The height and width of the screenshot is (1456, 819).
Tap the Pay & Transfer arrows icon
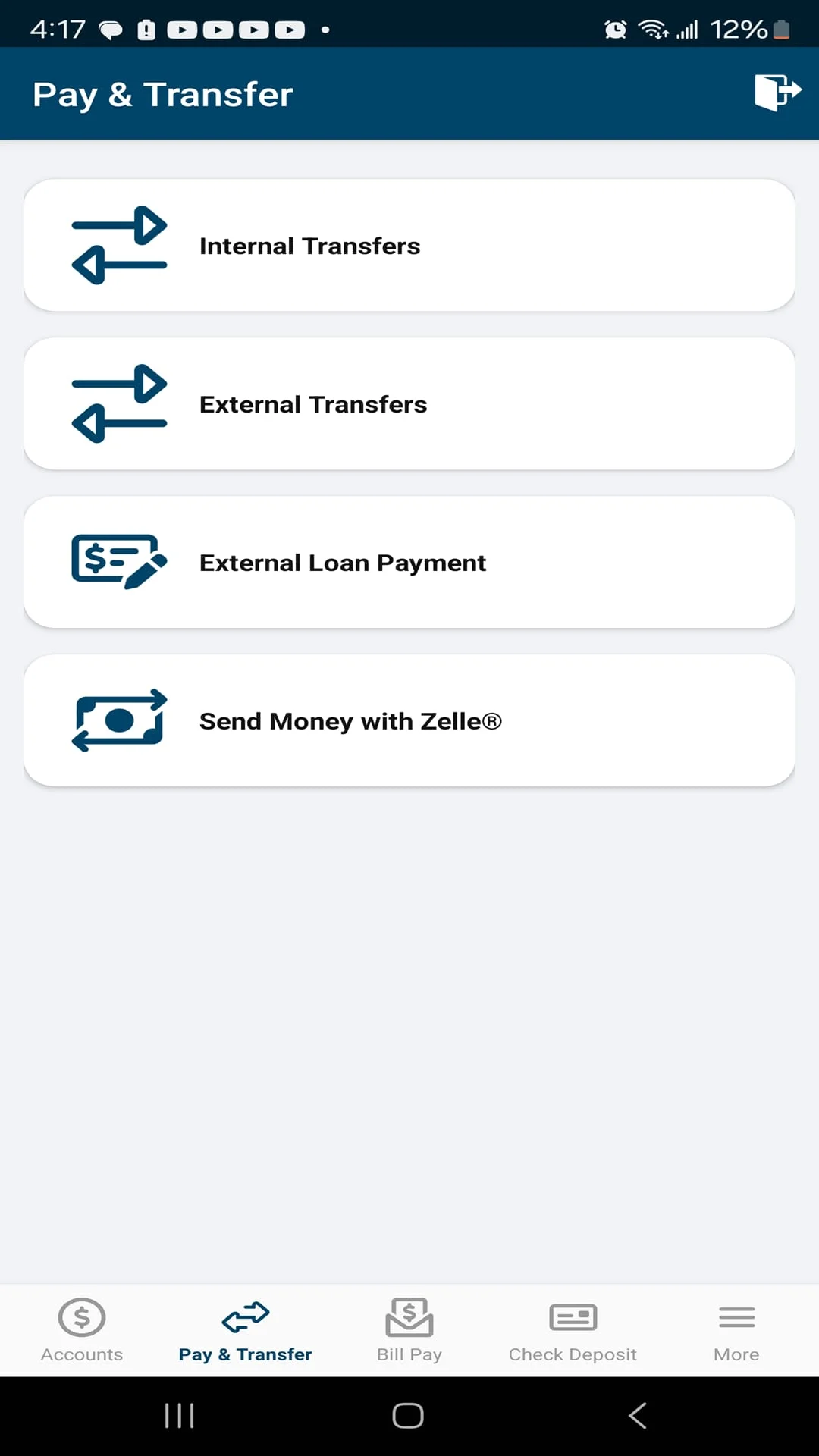coord(245,1316)
